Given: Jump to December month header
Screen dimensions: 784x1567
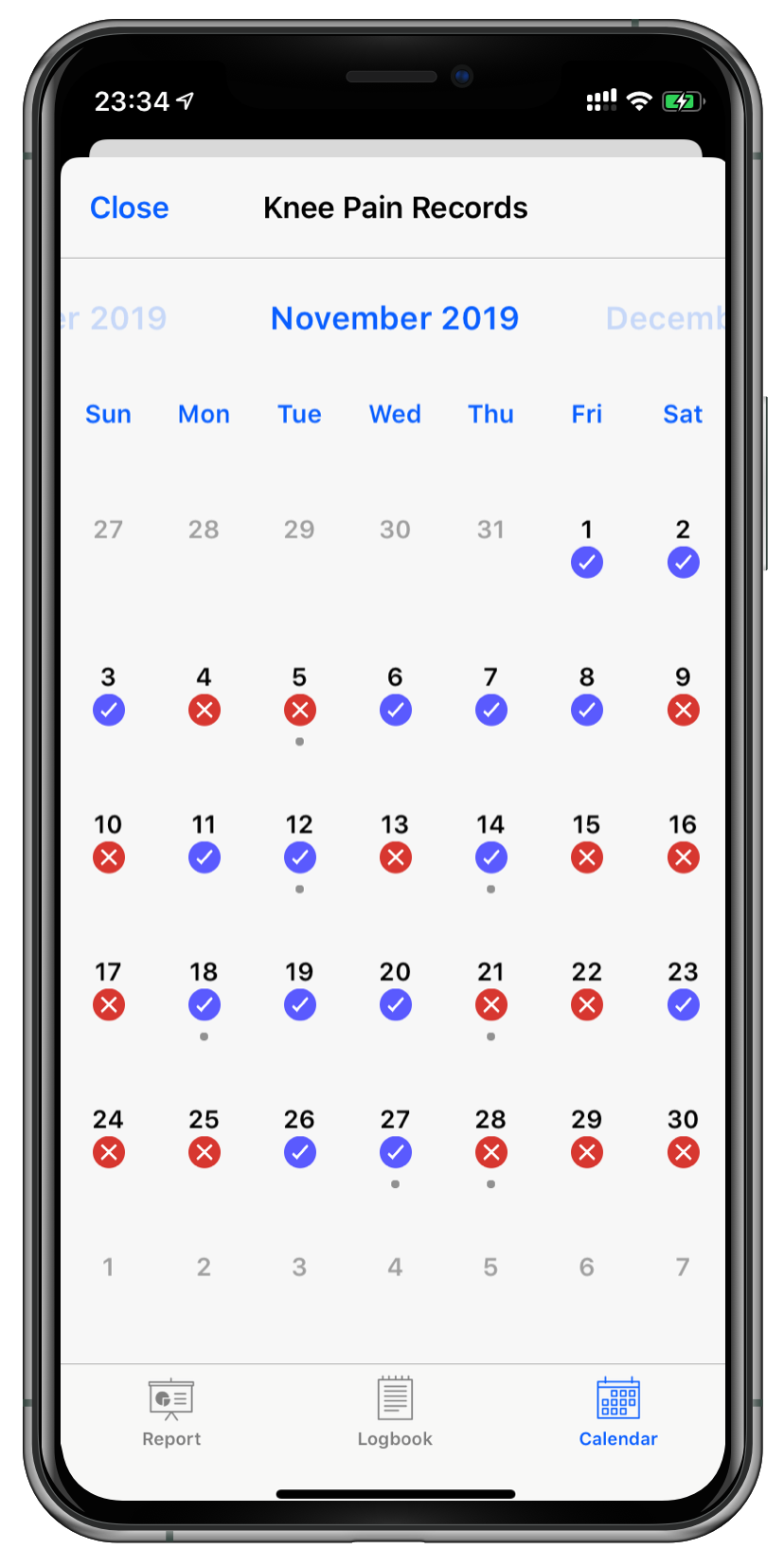Looking at the screenshot, I should pyautogui.click(x=665, y=318).
